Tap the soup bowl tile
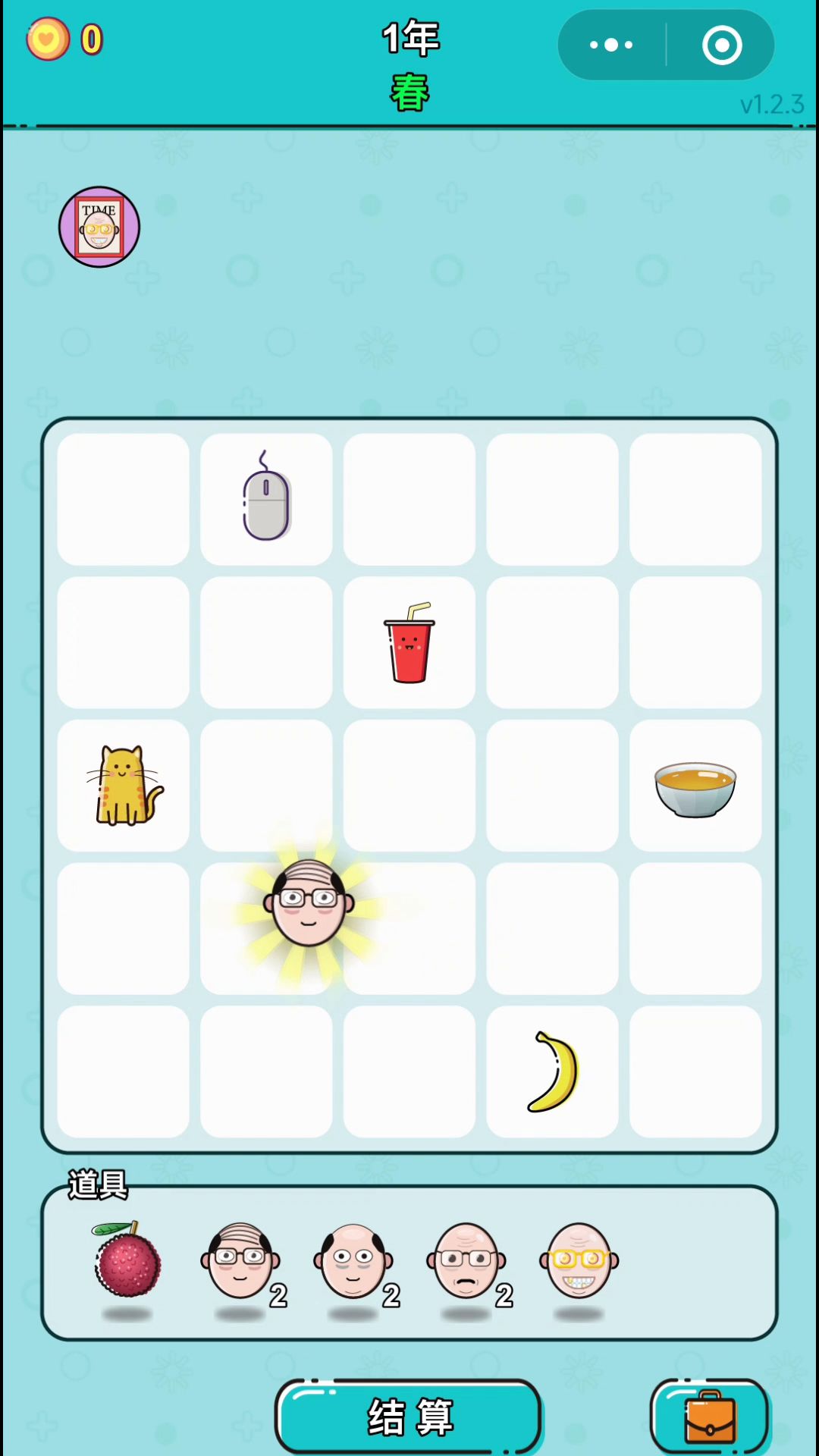Image resolution: width=819 pixels, height=1456 pixels. (x=695, y=786)
